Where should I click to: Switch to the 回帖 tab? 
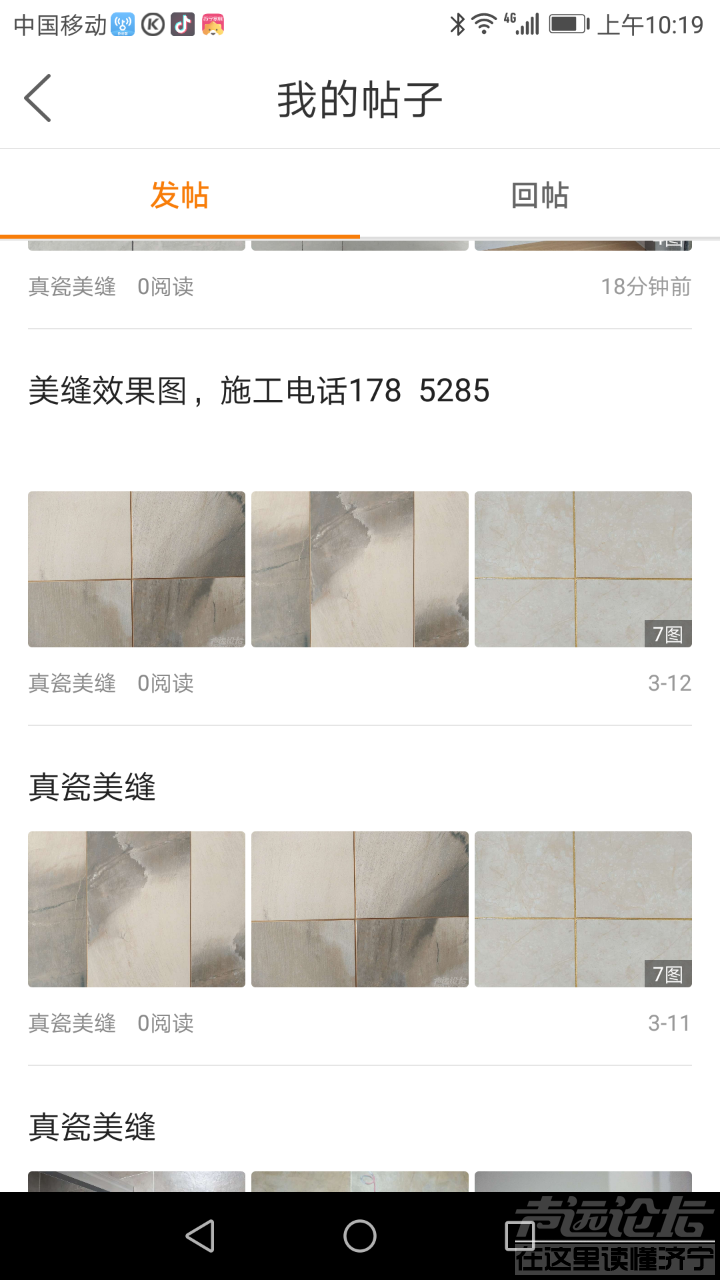point(540,195)
